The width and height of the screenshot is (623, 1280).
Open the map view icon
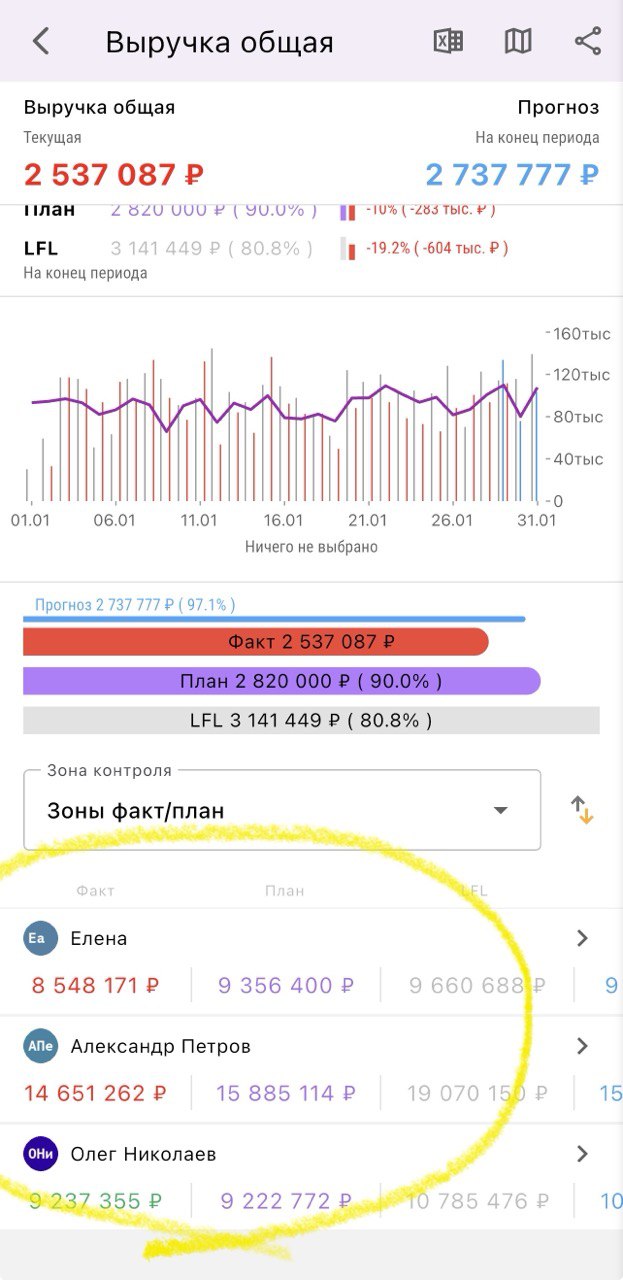(518, 41)
